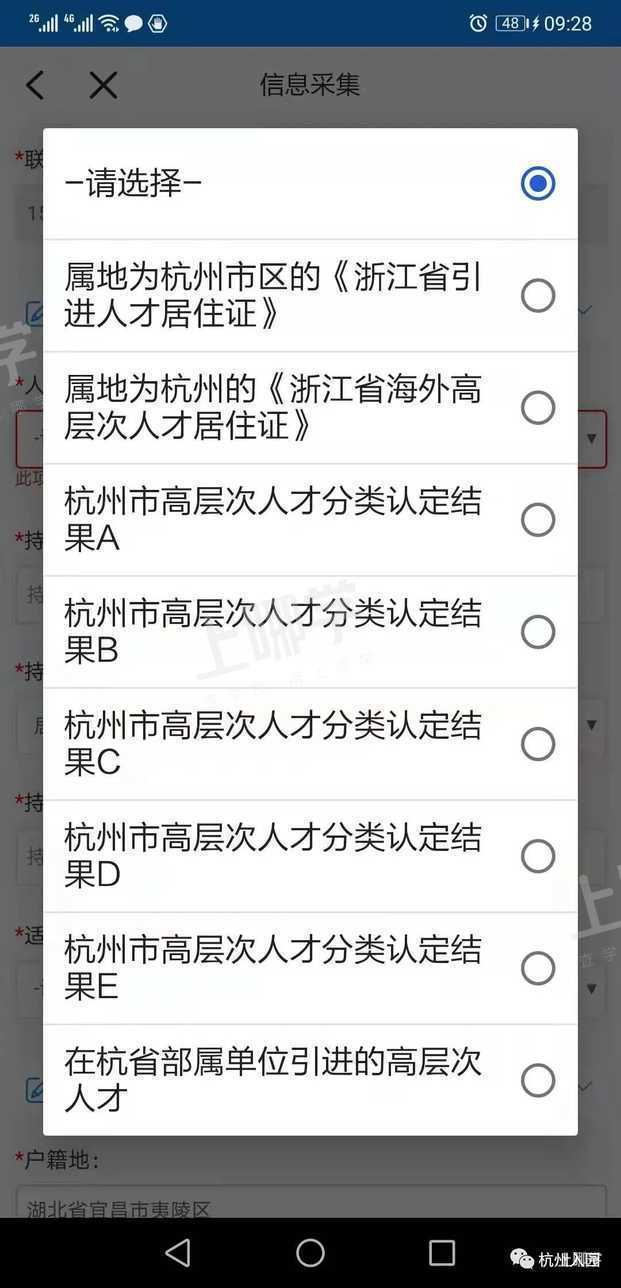The width and height of the screenshot is (621, 1288).
Task: Choose 属地为杭州市区的《浙江省引进人才居住证》
Action: (310, 295)
